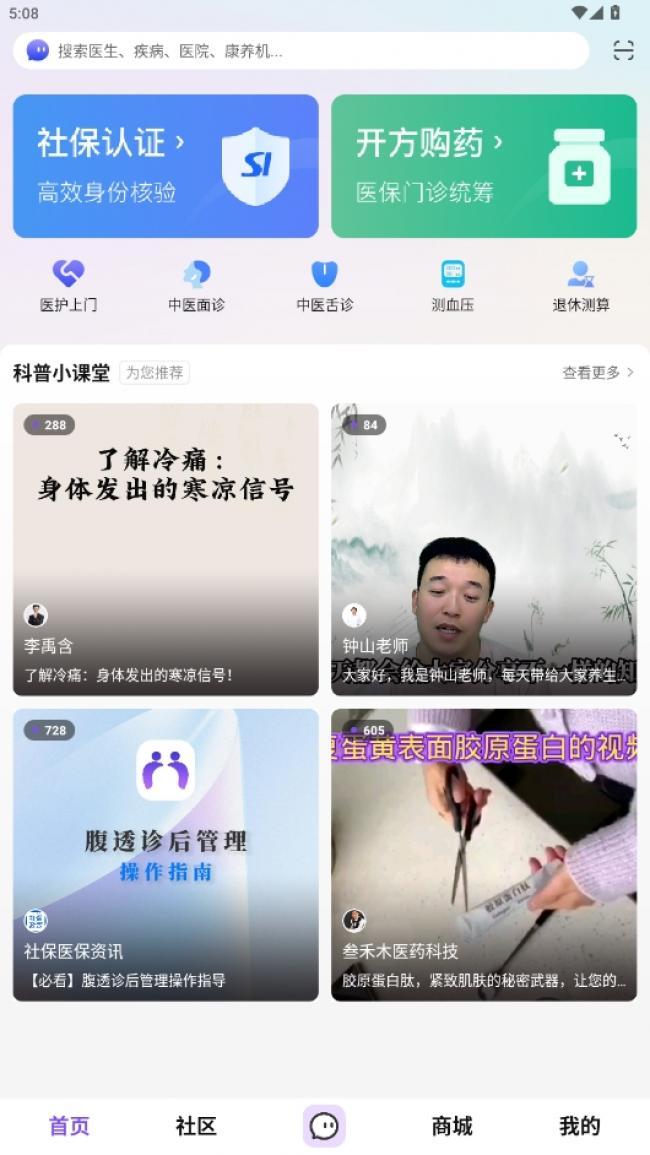Go to the 我的 tab

click(580, 1126)
